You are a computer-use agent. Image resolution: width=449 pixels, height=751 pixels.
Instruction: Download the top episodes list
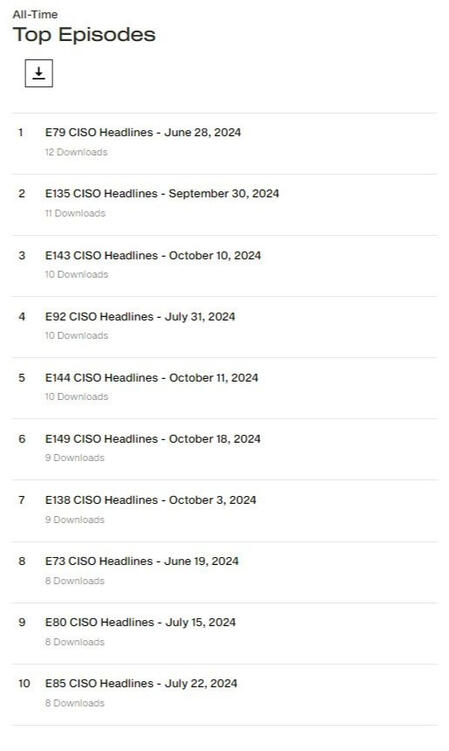click(39, 73)
